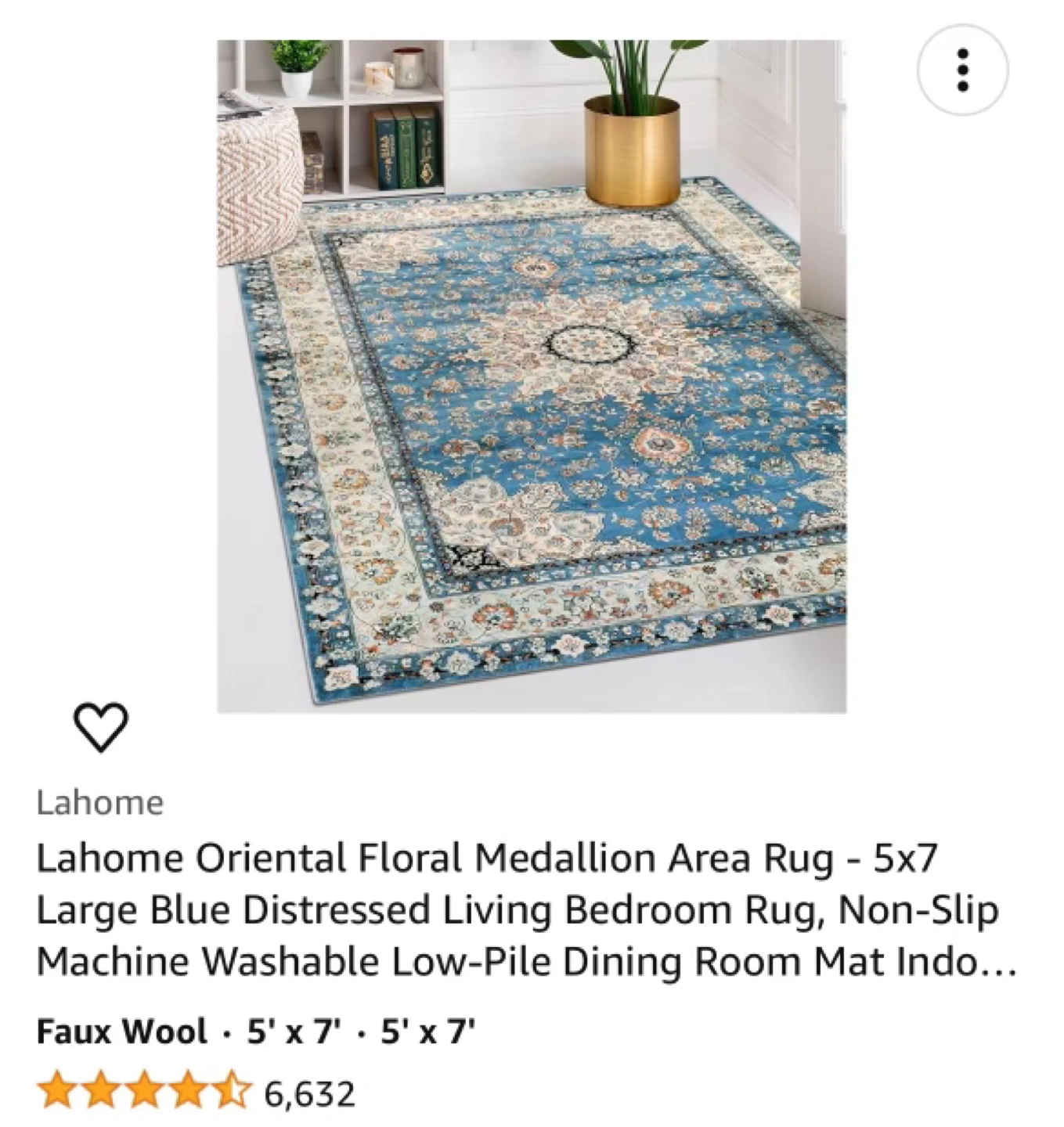View the 6,632 star ratings
Screen dimensions: 1064x1127
pyautogui.click(x=196, y=1093)
